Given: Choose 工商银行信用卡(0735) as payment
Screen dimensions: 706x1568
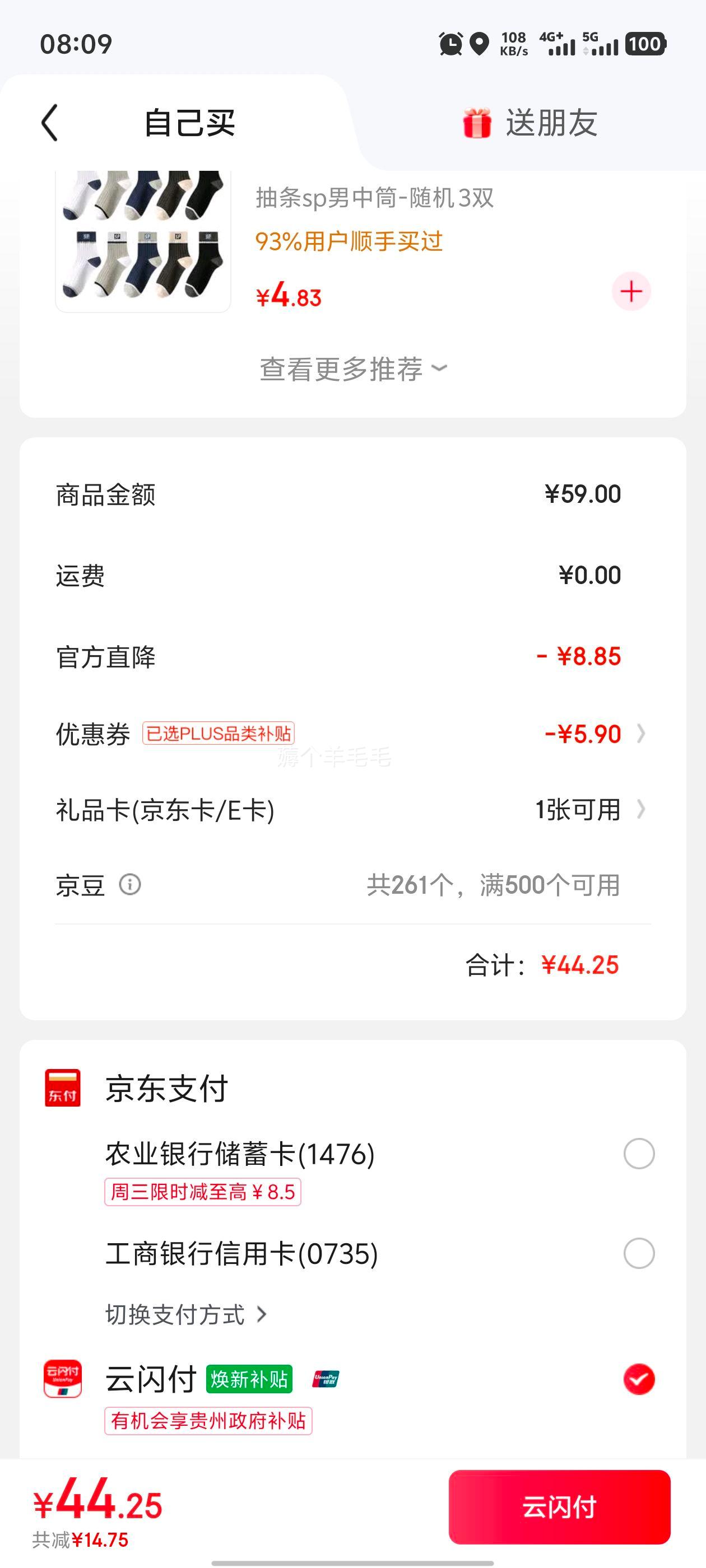Looking at the screenshot, I should pos(639,1253).
